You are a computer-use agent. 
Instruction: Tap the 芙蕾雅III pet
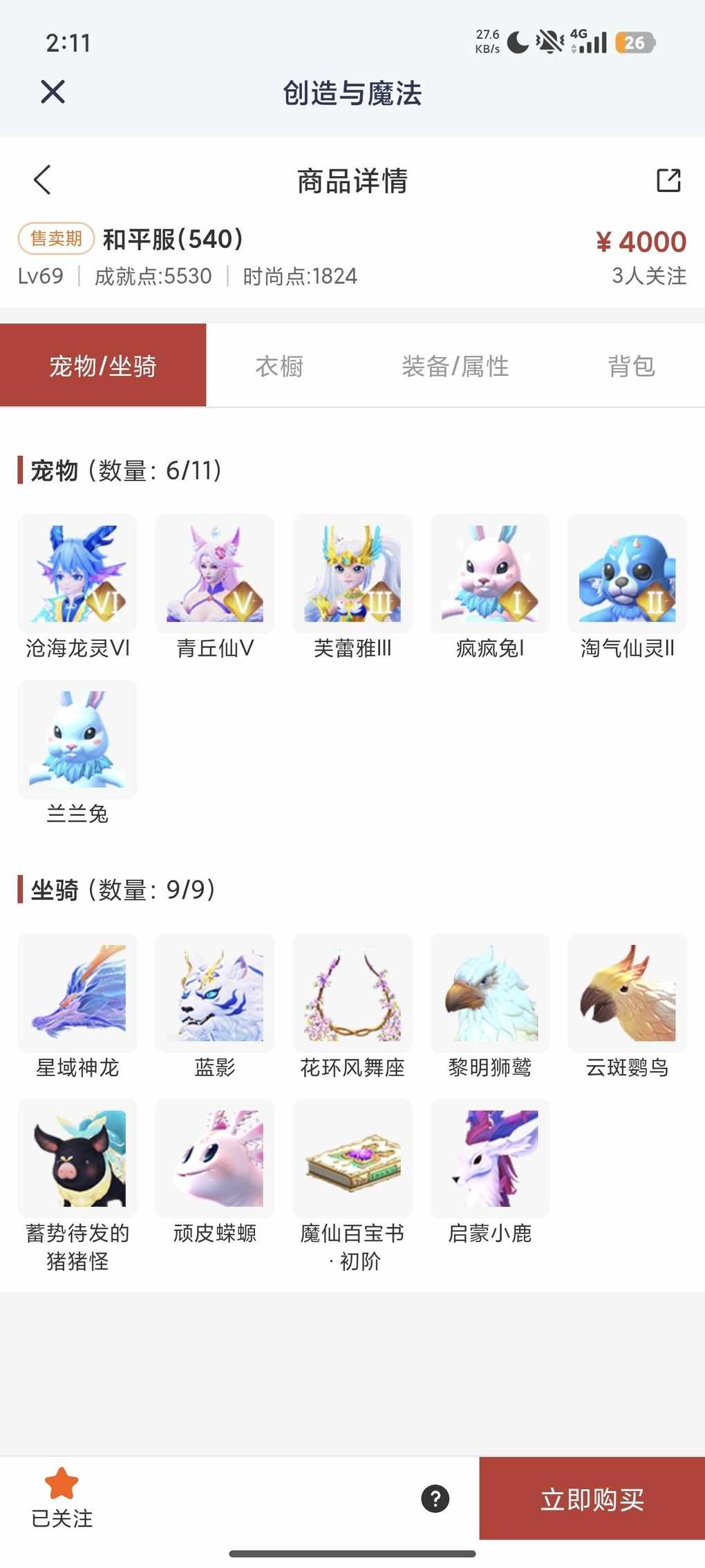[352, 574]
